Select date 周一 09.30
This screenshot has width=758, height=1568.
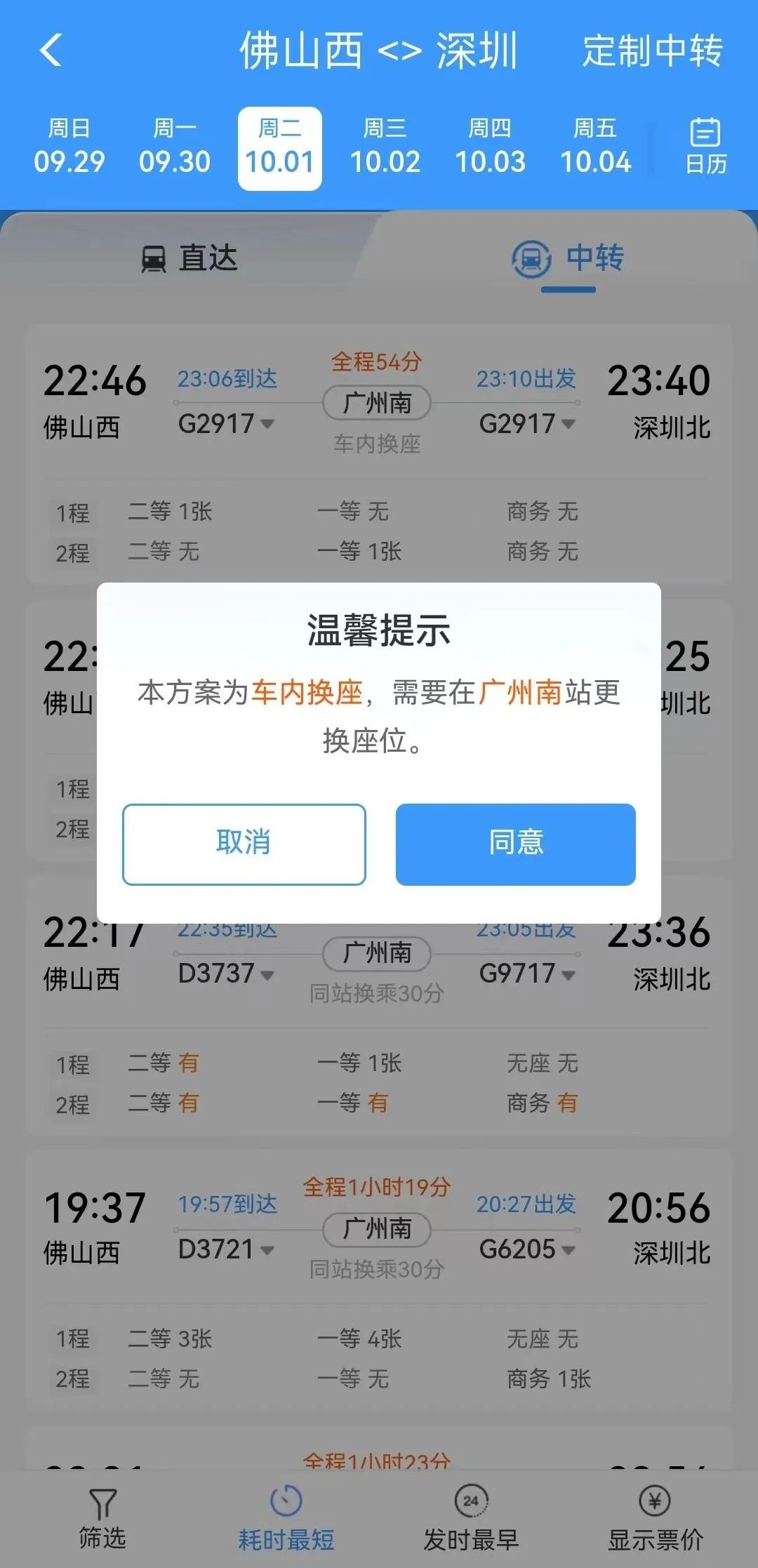[174, 147]
